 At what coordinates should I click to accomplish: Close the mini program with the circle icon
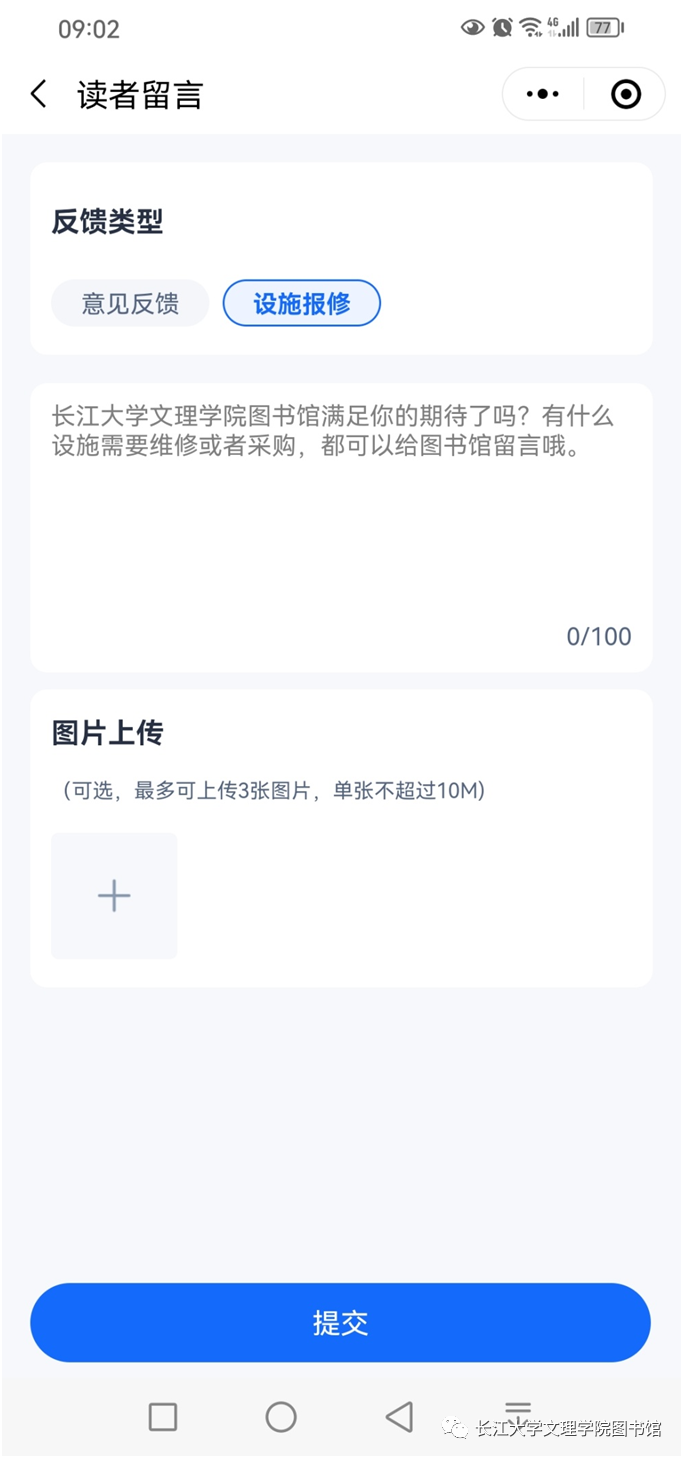[x=626, y=95]
